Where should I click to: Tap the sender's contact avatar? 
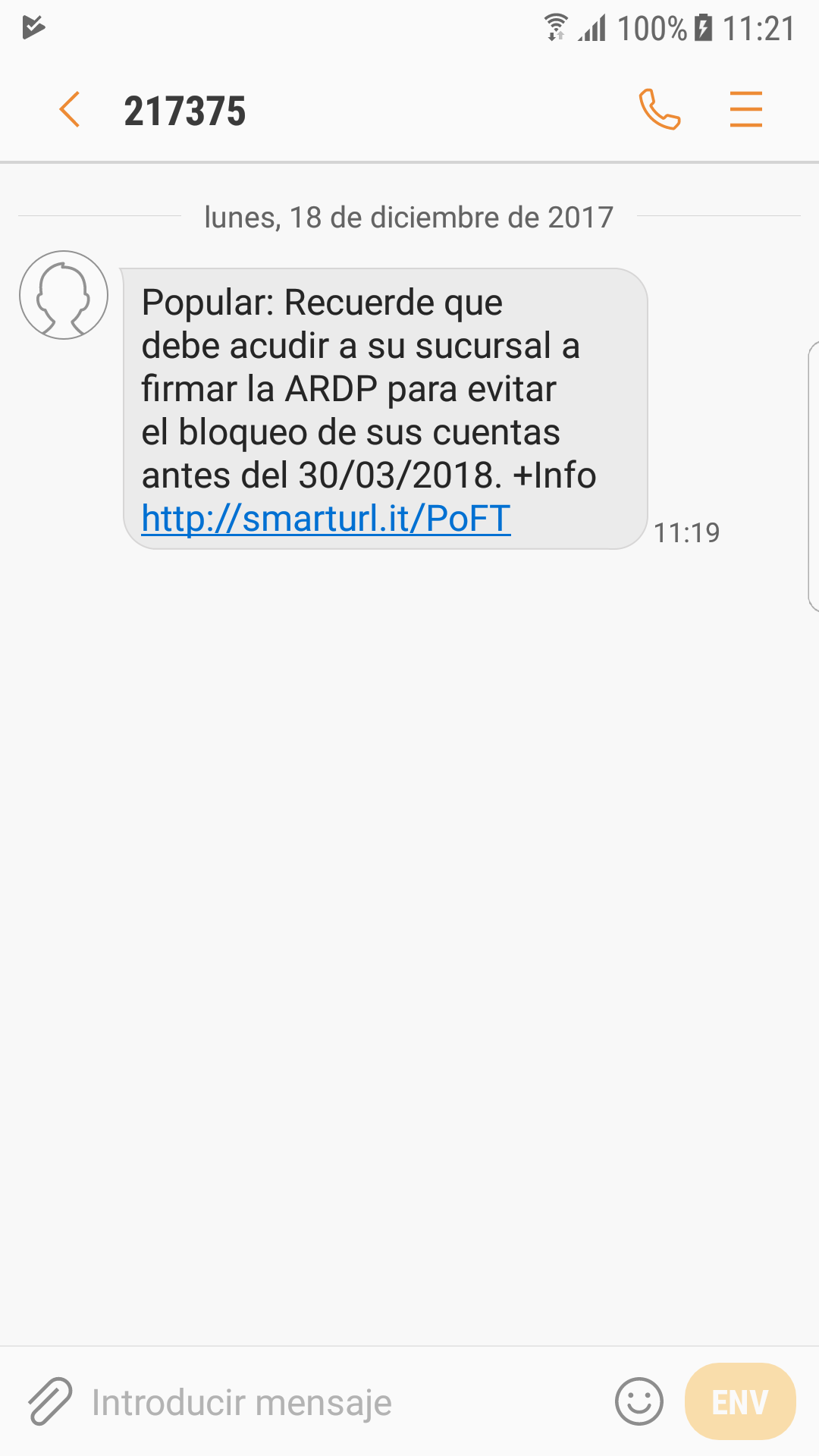coord(64,295)
